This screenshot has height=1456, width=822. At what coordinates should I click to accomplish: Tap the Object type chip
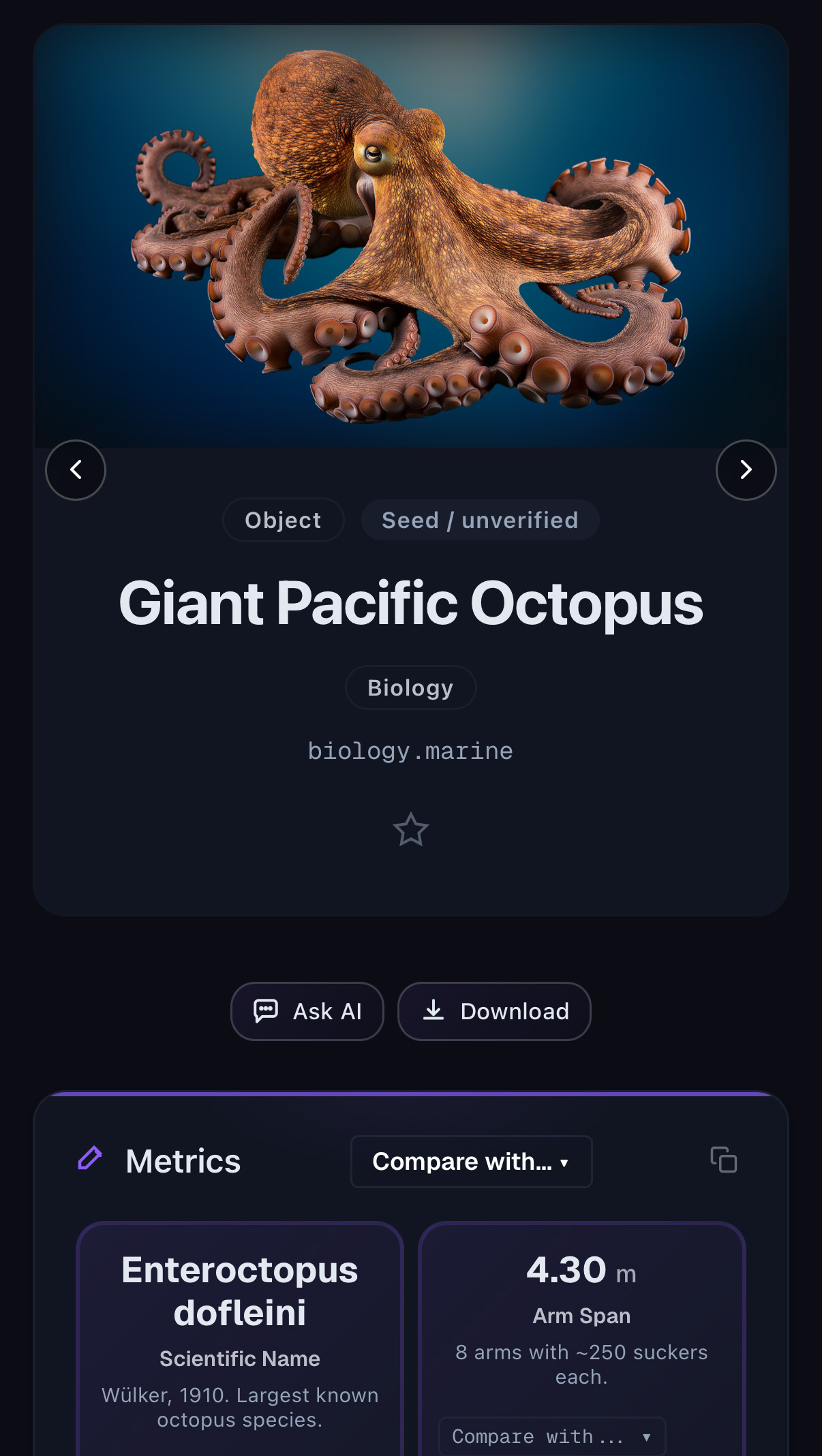coord(283,520)
